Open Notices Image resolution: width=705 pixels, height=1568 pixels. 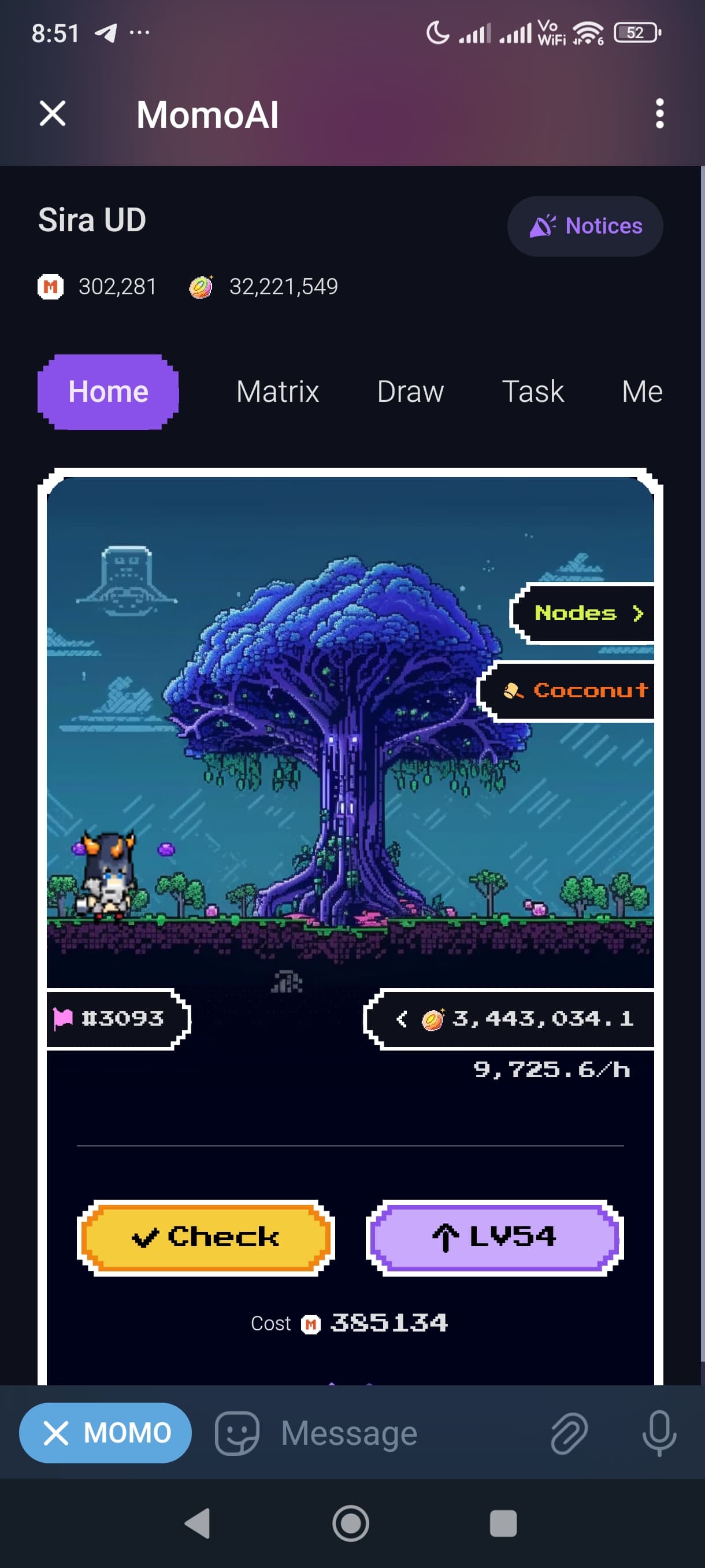(x=585, y=227)
